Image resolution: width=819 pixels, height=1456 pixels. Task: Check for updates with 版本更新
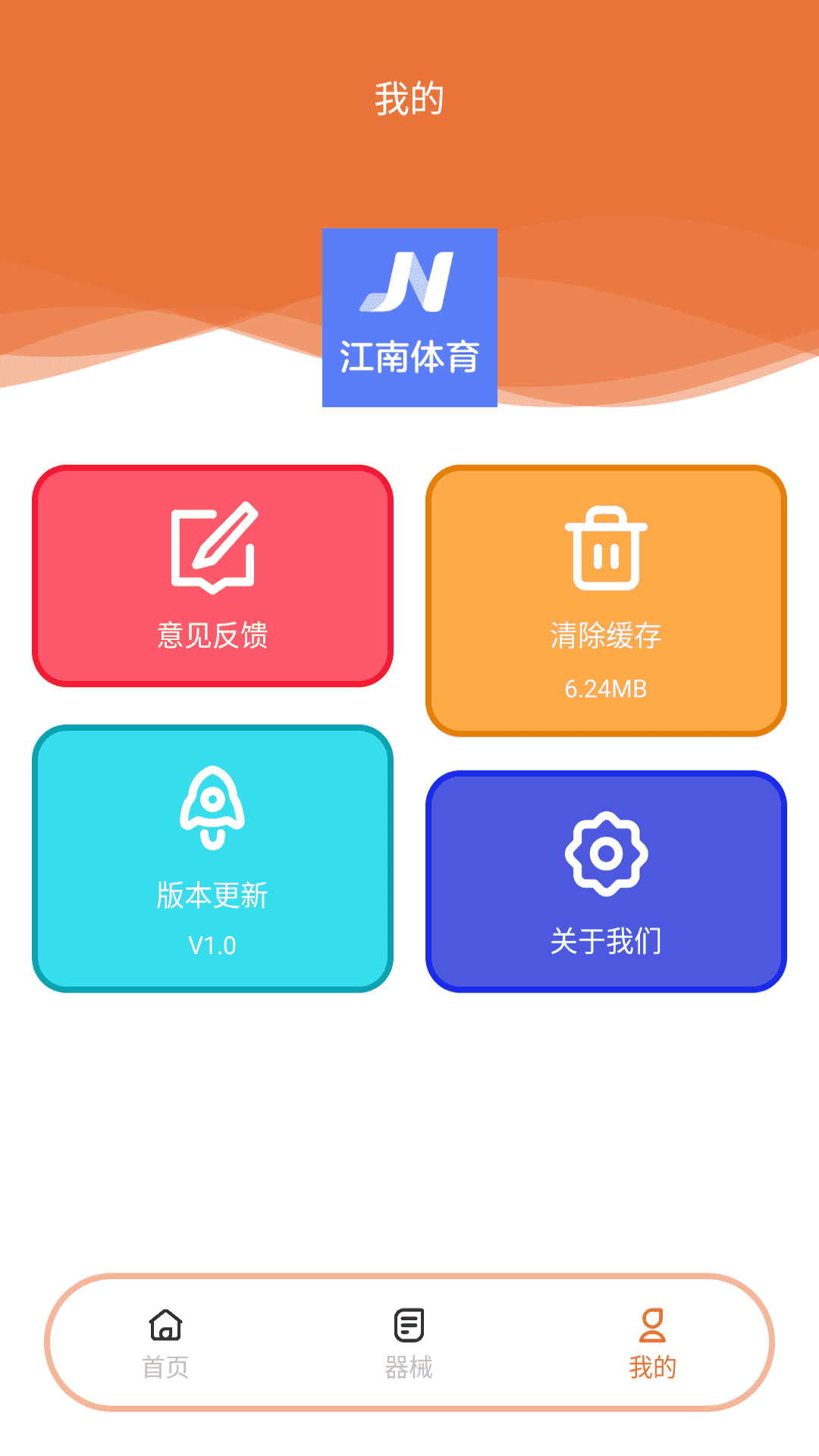click(212, 858)
